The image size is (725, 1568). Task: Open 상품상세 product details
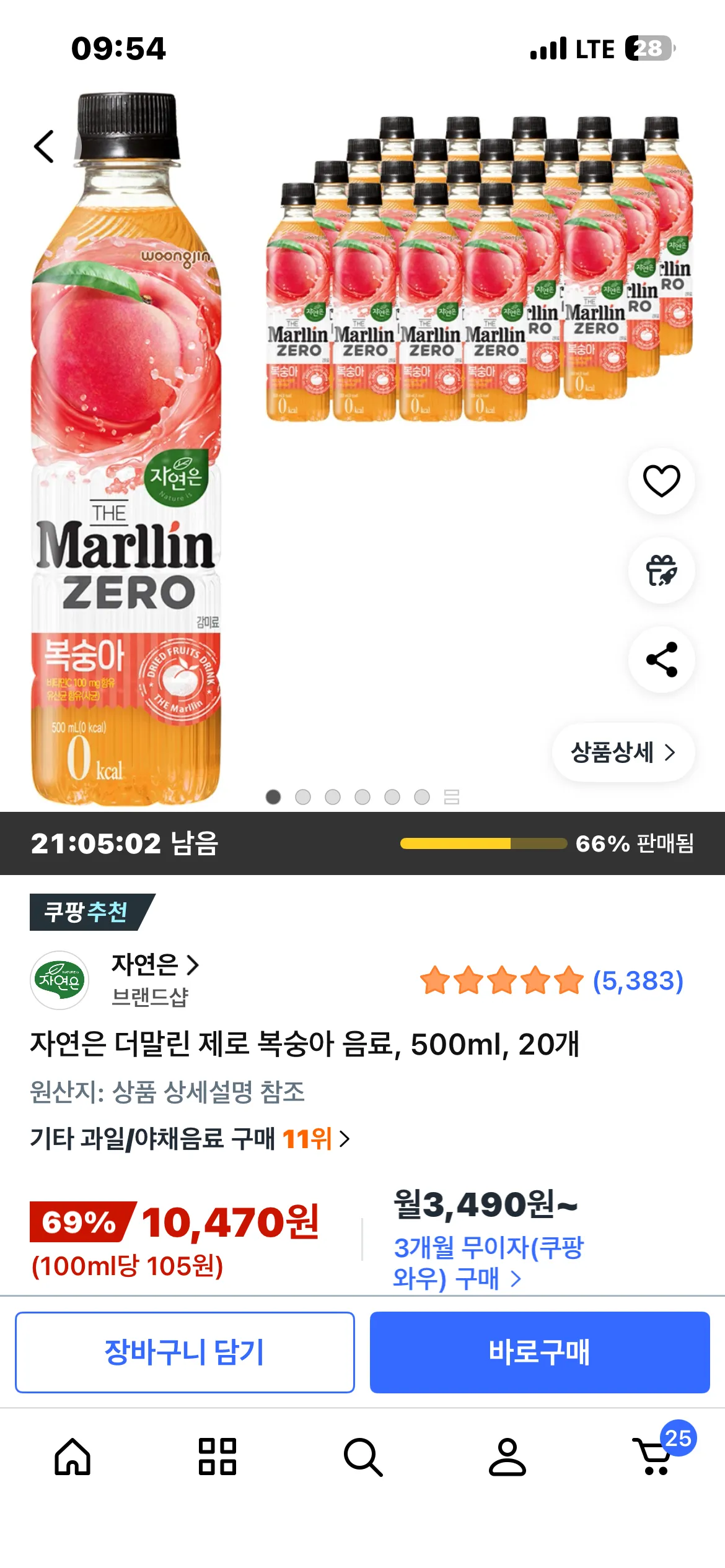click(x=623, y=752)
